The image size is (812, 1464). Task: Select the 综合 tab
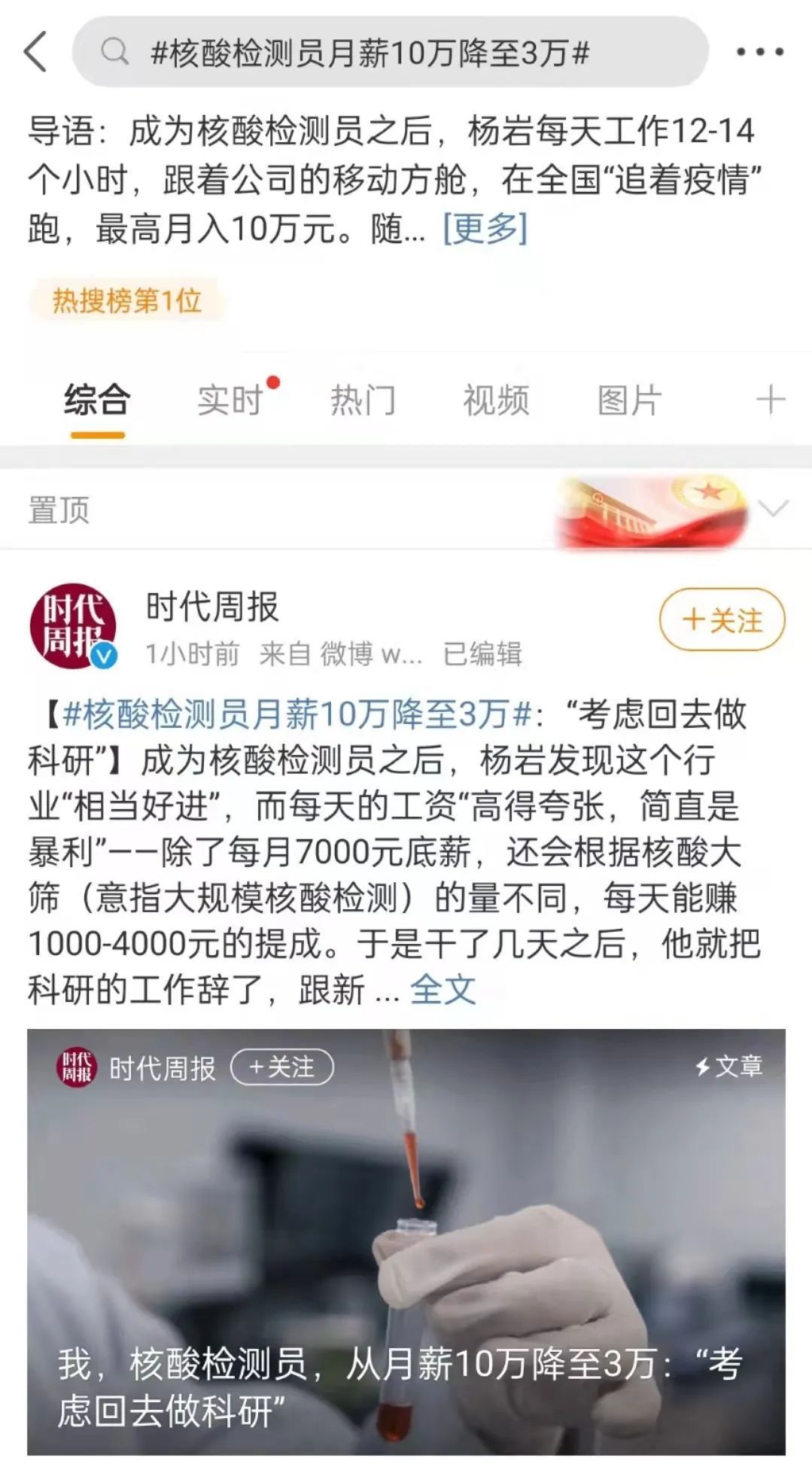click(97, 400)
